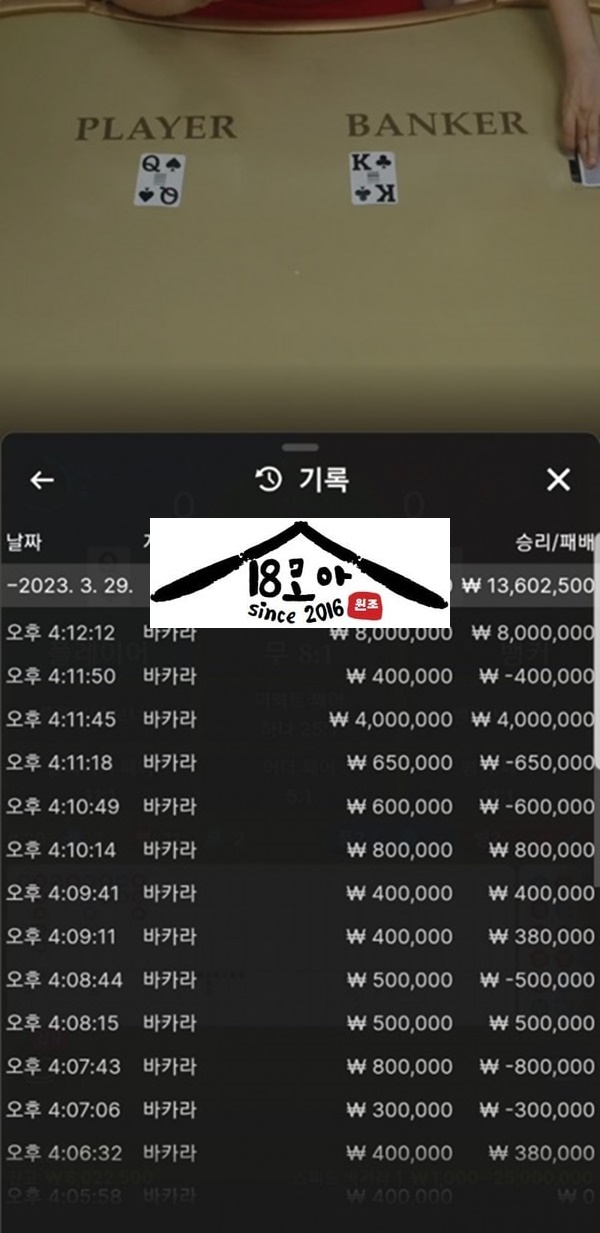View details of the 4:11:45 round
Image resolution: width=600 pixels, height=1233 pixels.
(300, 719)
